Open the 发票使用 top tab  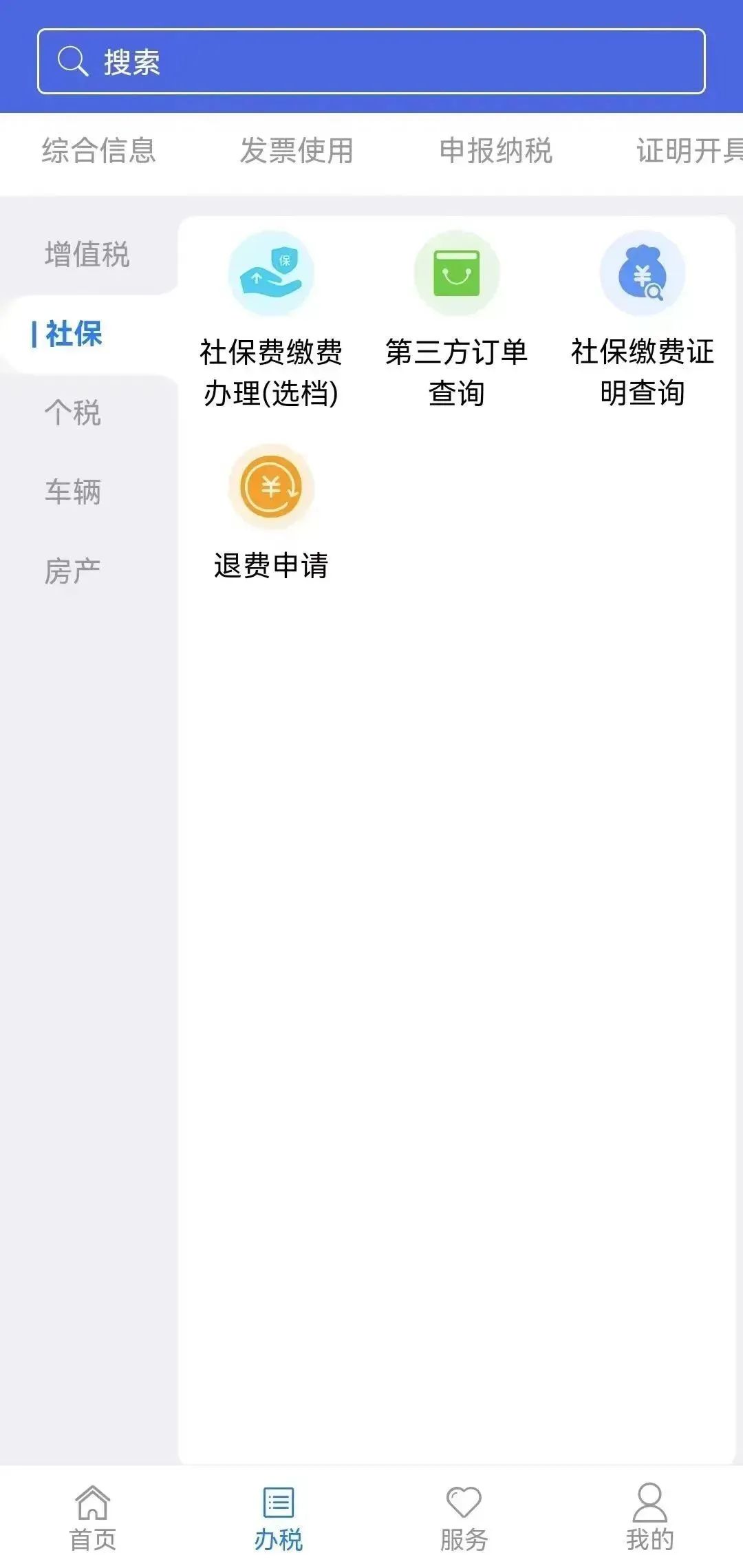pos(297,151)
